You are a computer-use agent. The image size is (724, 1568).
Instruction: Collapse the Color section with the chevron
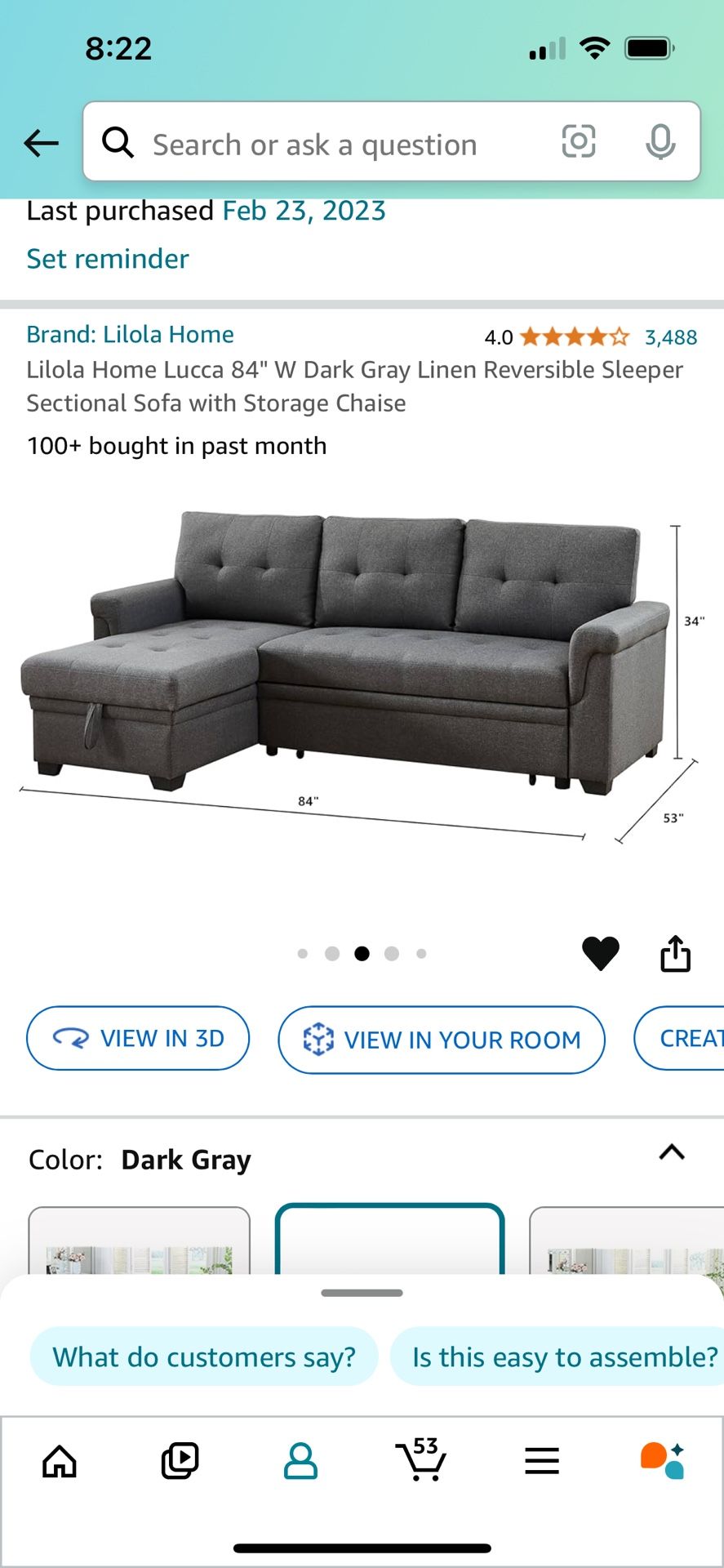[x=671, y=1151]
